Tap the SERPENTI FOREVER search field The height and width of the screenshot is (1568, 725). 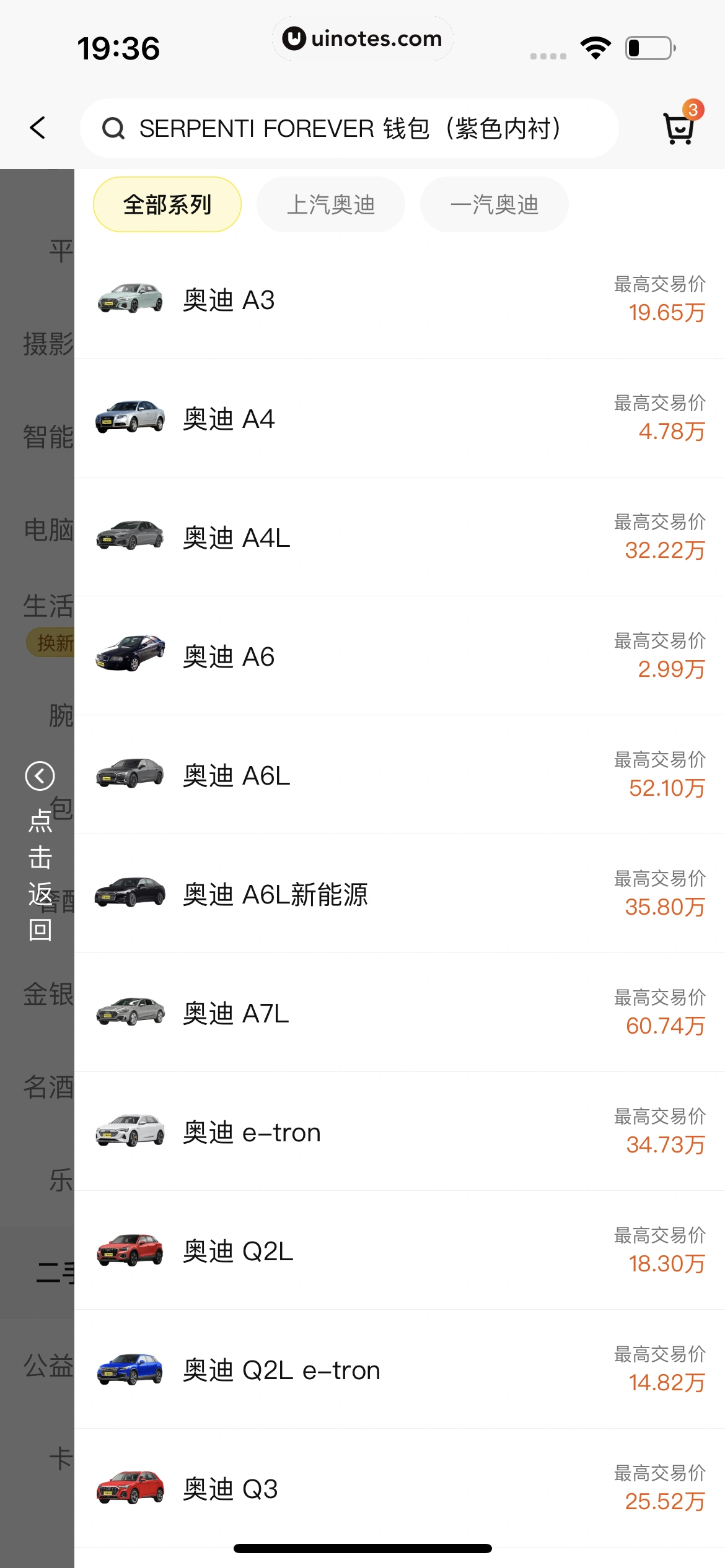(349, 128)
